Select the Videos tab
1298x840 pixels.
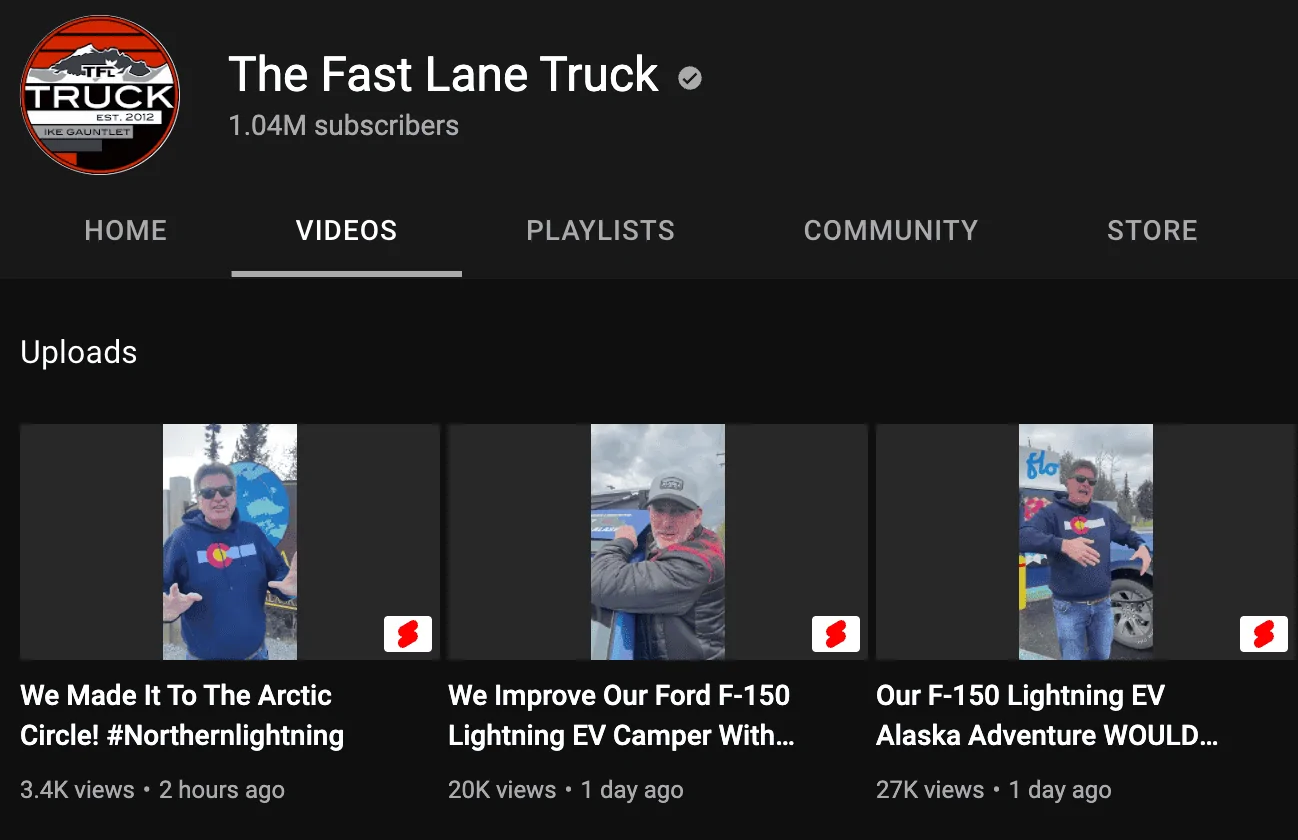[x=346, y=231]
